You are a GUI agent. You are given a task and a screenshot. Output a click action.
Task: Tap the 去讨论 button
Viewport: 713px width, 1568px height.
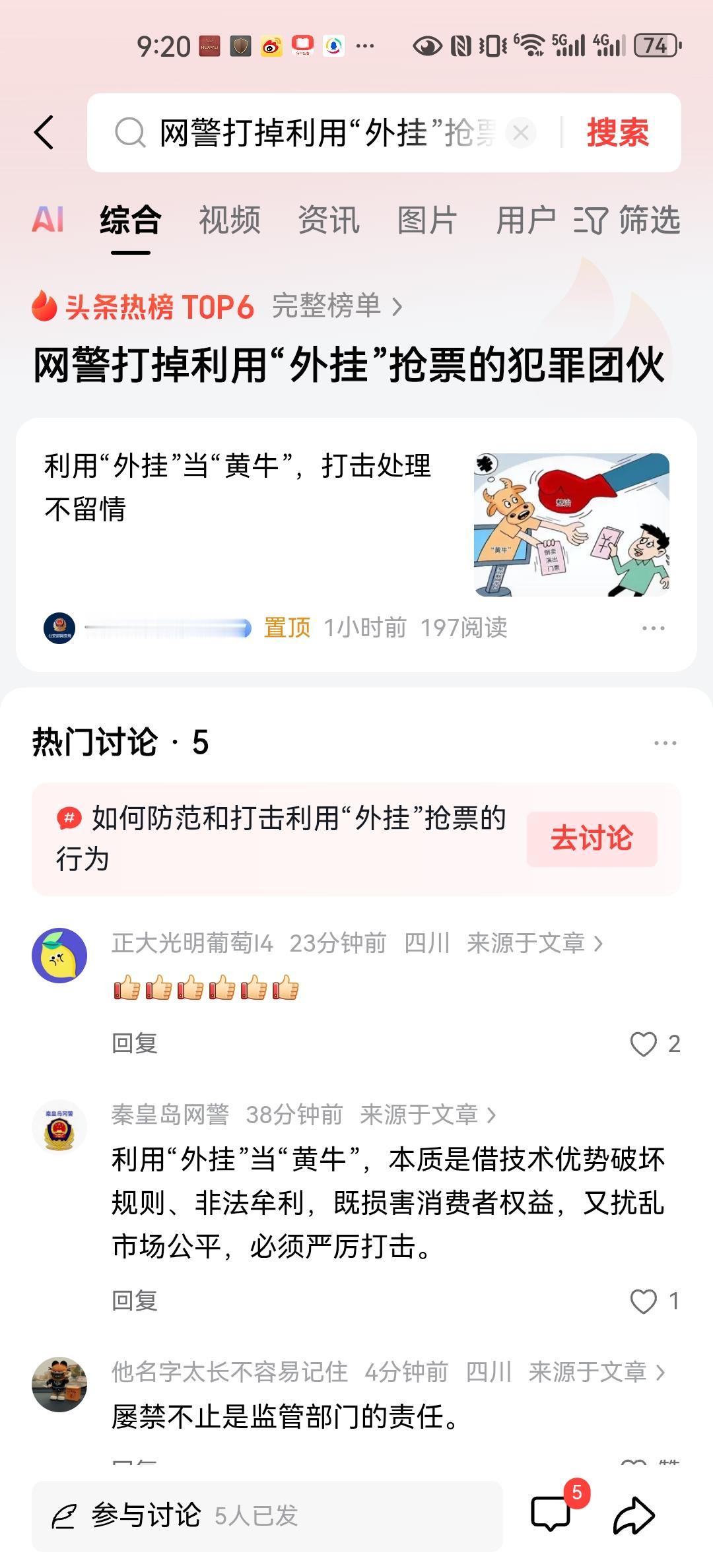click(x=592, y=837)
